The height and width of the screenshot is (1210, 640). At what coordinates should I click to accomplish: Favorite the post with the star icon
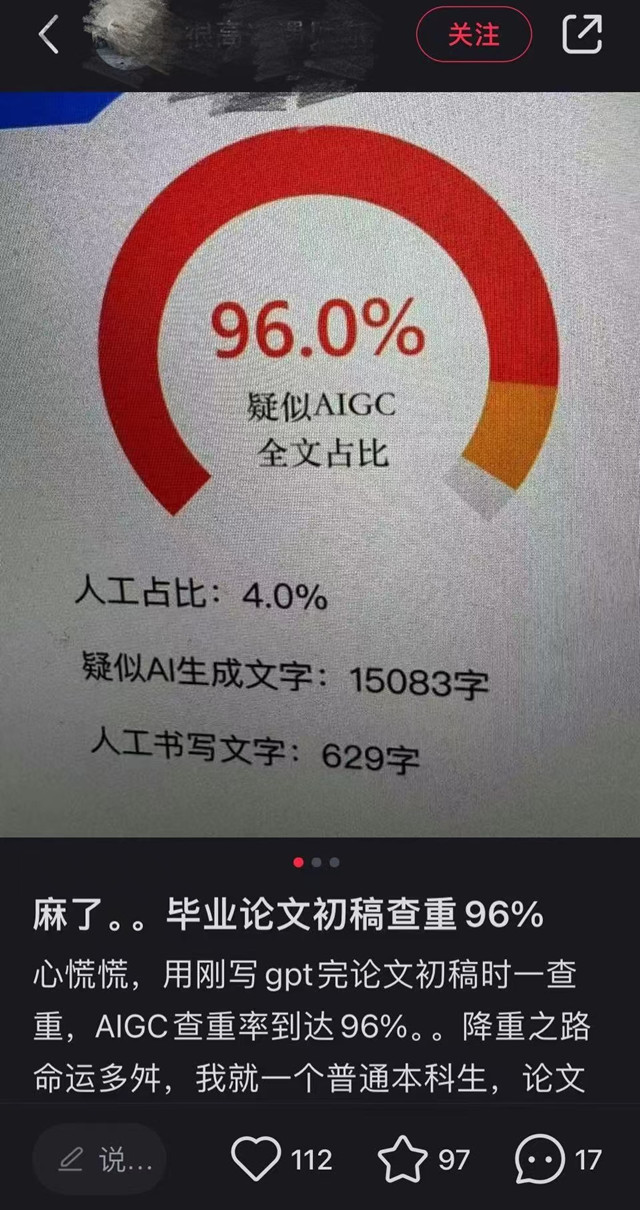click(x=402, y=1160)
